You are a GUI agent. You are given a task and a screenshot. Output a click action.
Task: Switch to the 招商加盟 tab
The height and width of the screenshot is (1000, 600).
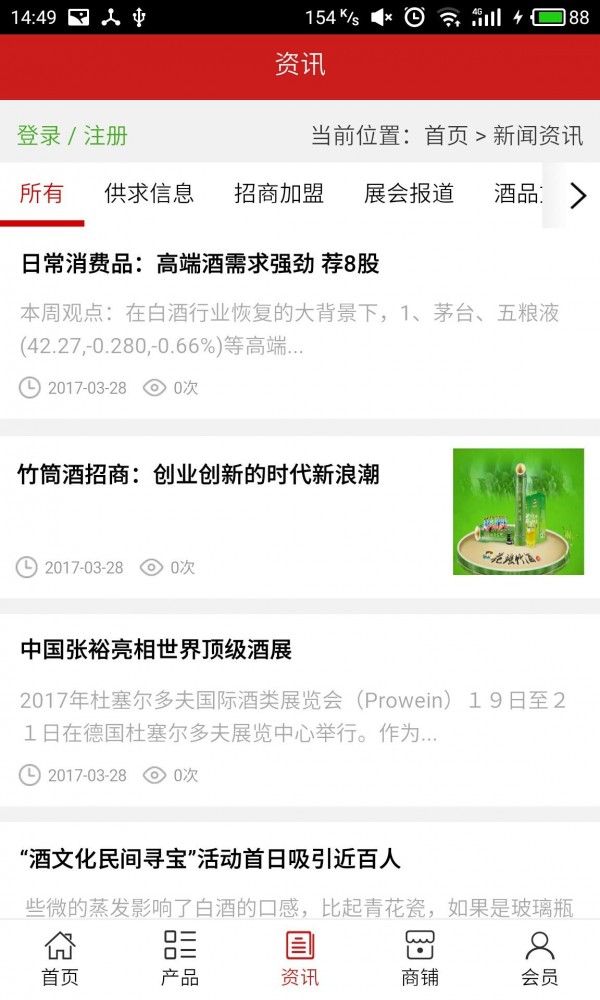tap(279, 194)
